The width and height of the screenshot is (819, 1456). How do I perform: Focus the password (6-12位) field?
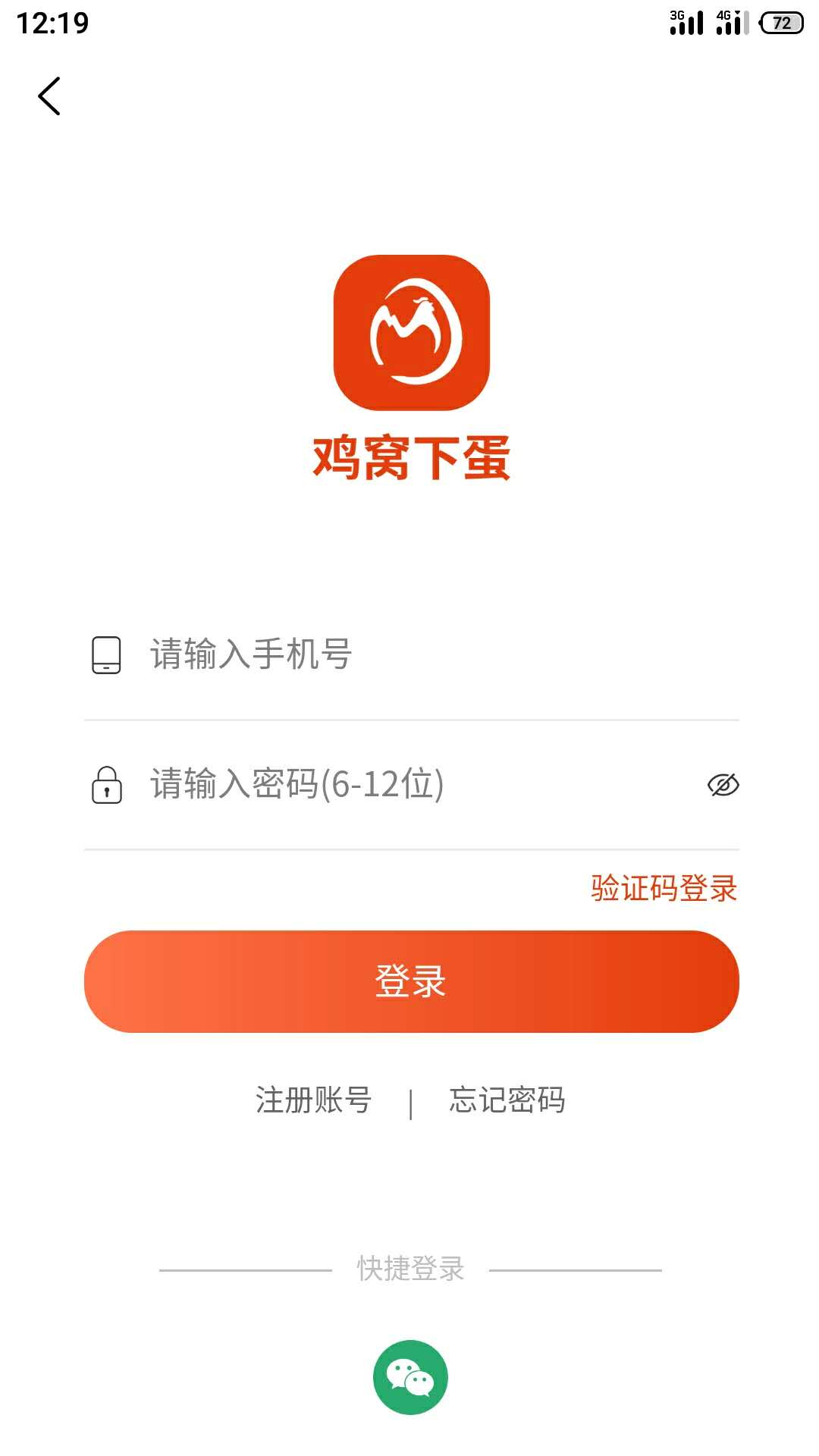[394, 784]
